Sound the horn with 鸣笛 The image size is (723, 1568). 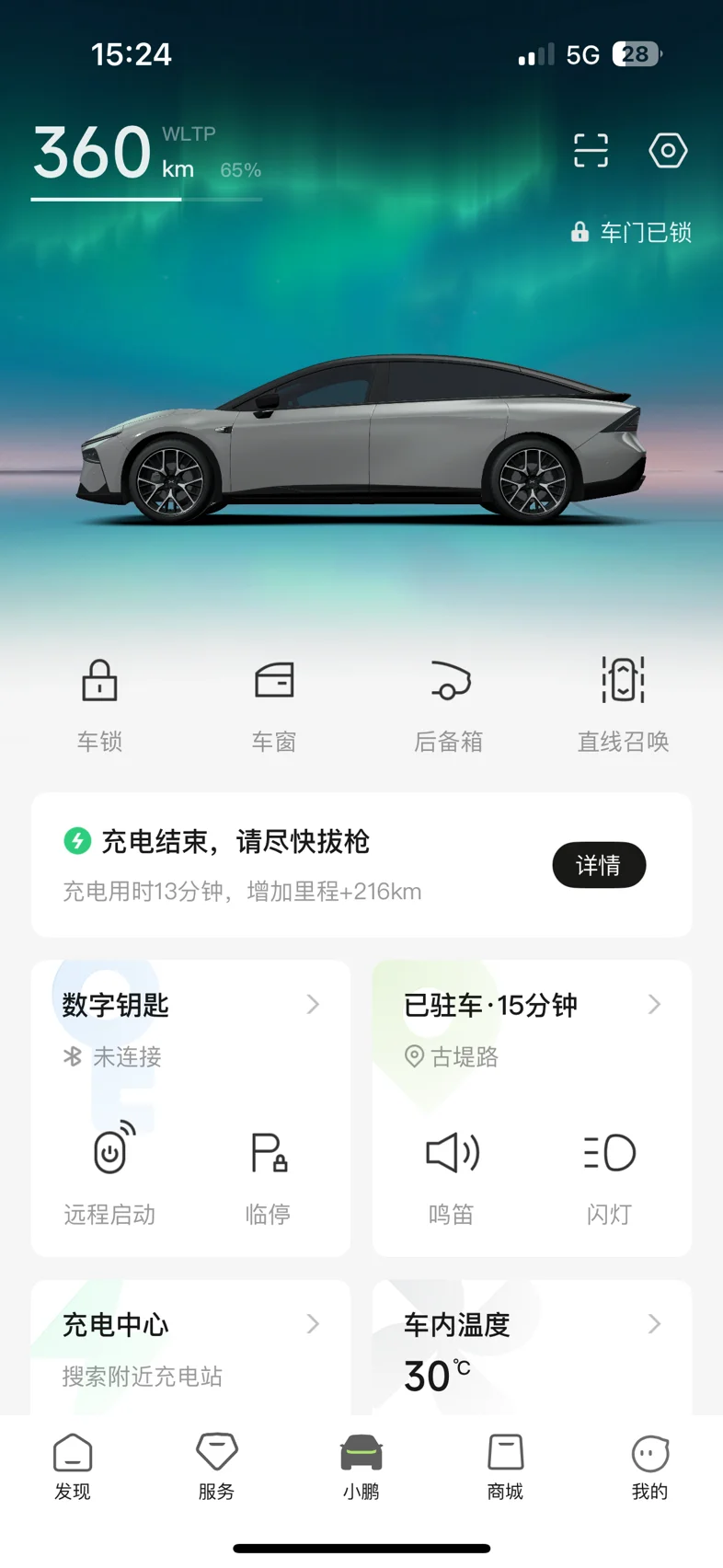point(452,1179)
